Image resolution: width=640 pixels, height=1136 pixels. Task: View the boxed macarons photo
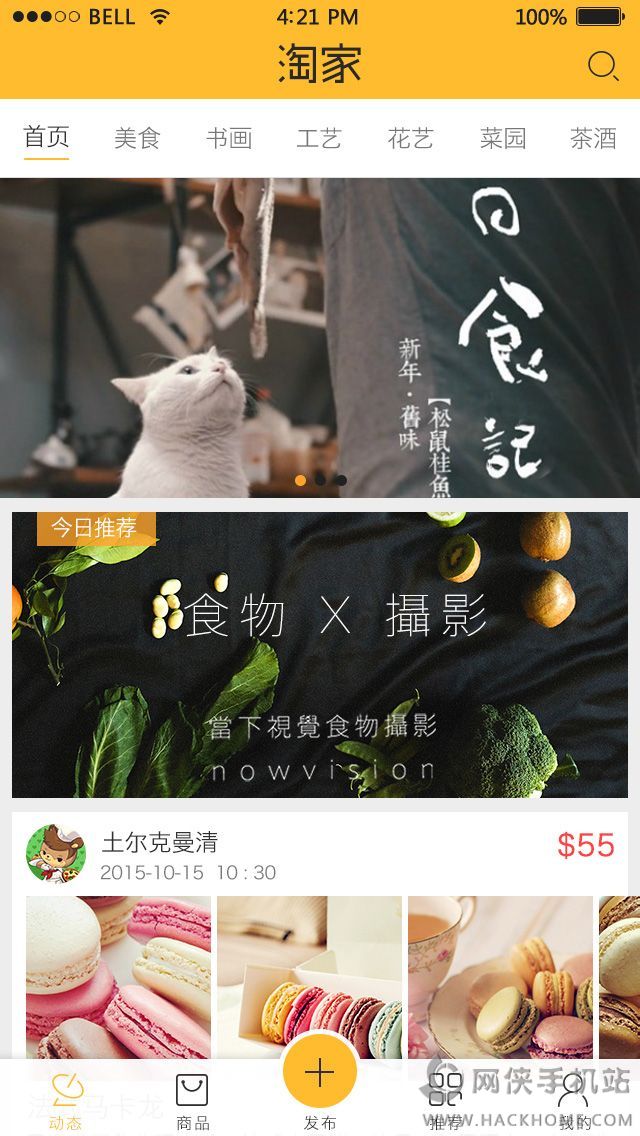click(309, 977)
